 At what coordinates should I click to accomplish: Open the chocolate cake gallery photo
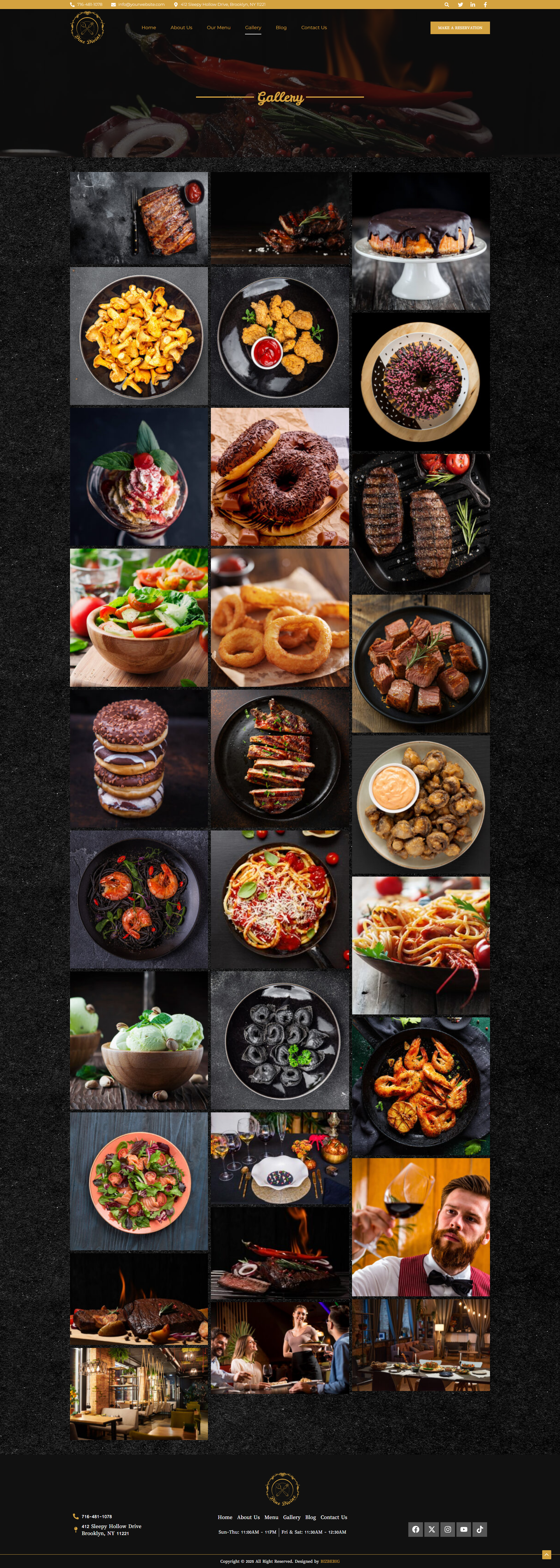[x=421, y=242]
